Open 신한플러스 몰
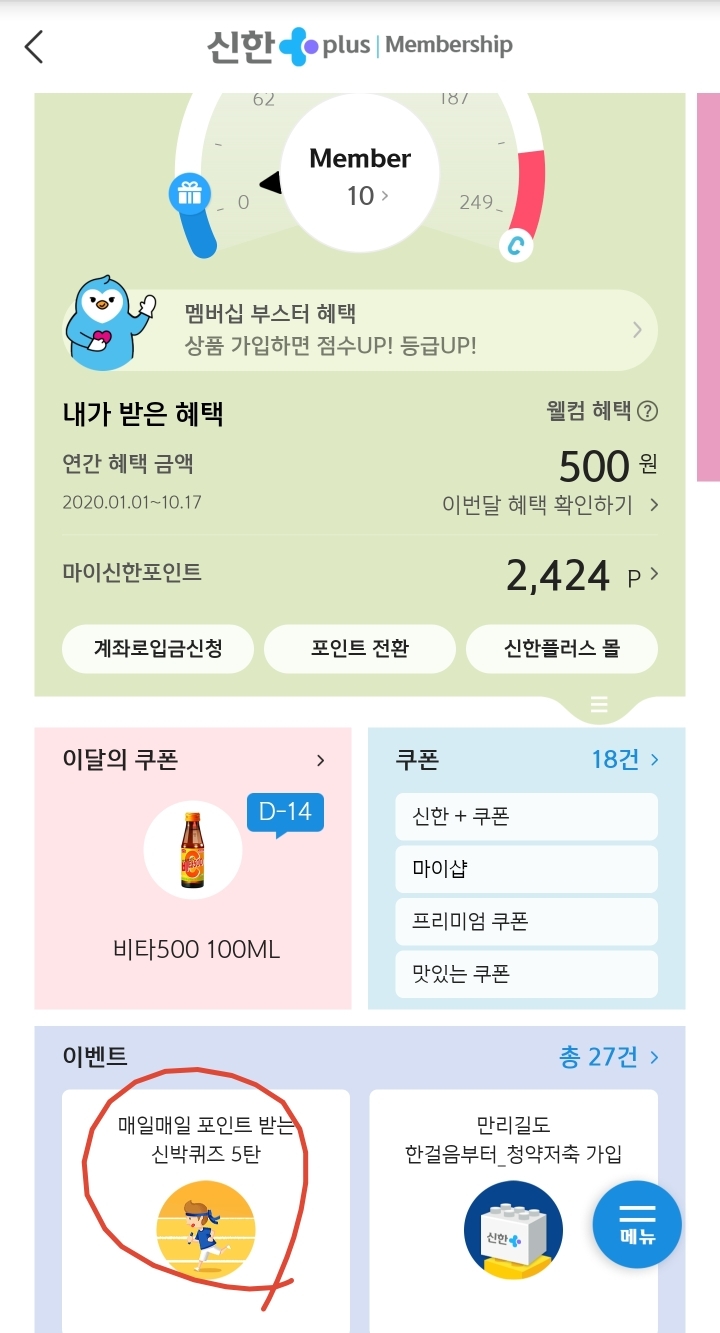 (x=561, y=649)
